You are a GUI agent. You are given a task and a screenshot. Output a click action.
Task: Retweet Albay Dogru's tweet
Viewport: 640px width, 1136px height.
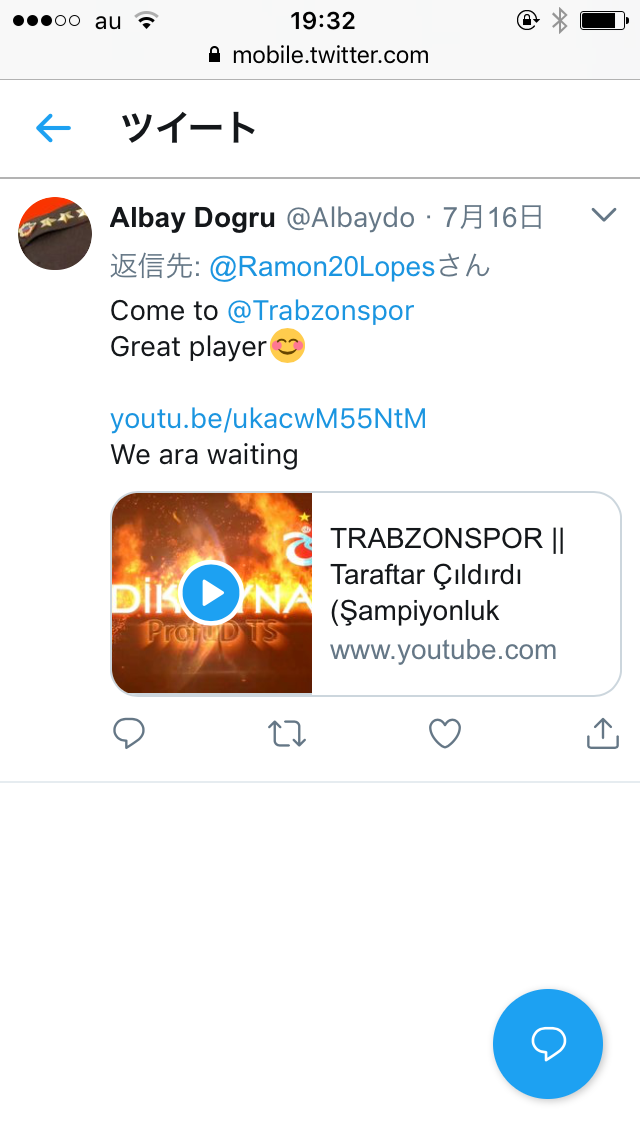click(x=287, y=735)
